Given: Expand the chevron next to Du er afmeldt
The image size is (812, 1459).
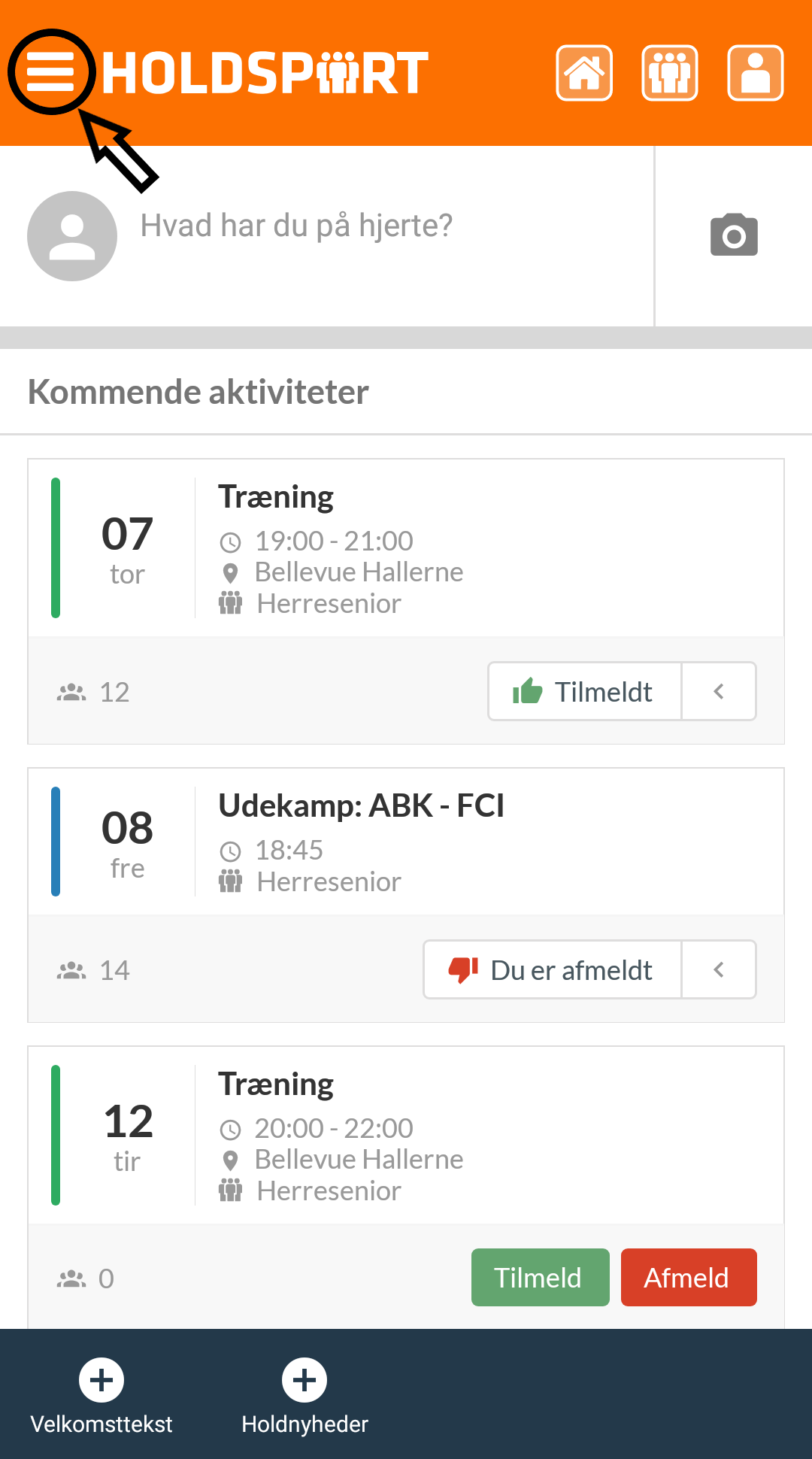Looking at the screenshot, I should pyautogui.click(x=719, y=969).
